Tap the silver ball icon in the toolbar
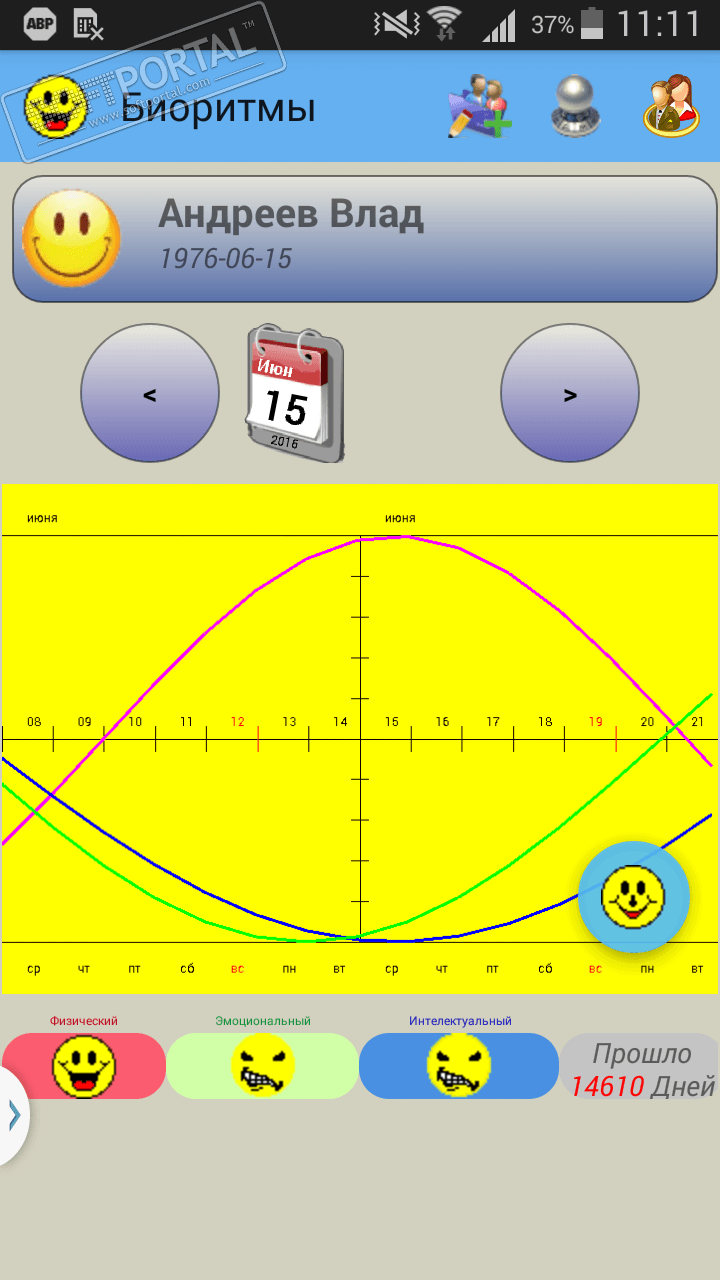 pos(574,106)
